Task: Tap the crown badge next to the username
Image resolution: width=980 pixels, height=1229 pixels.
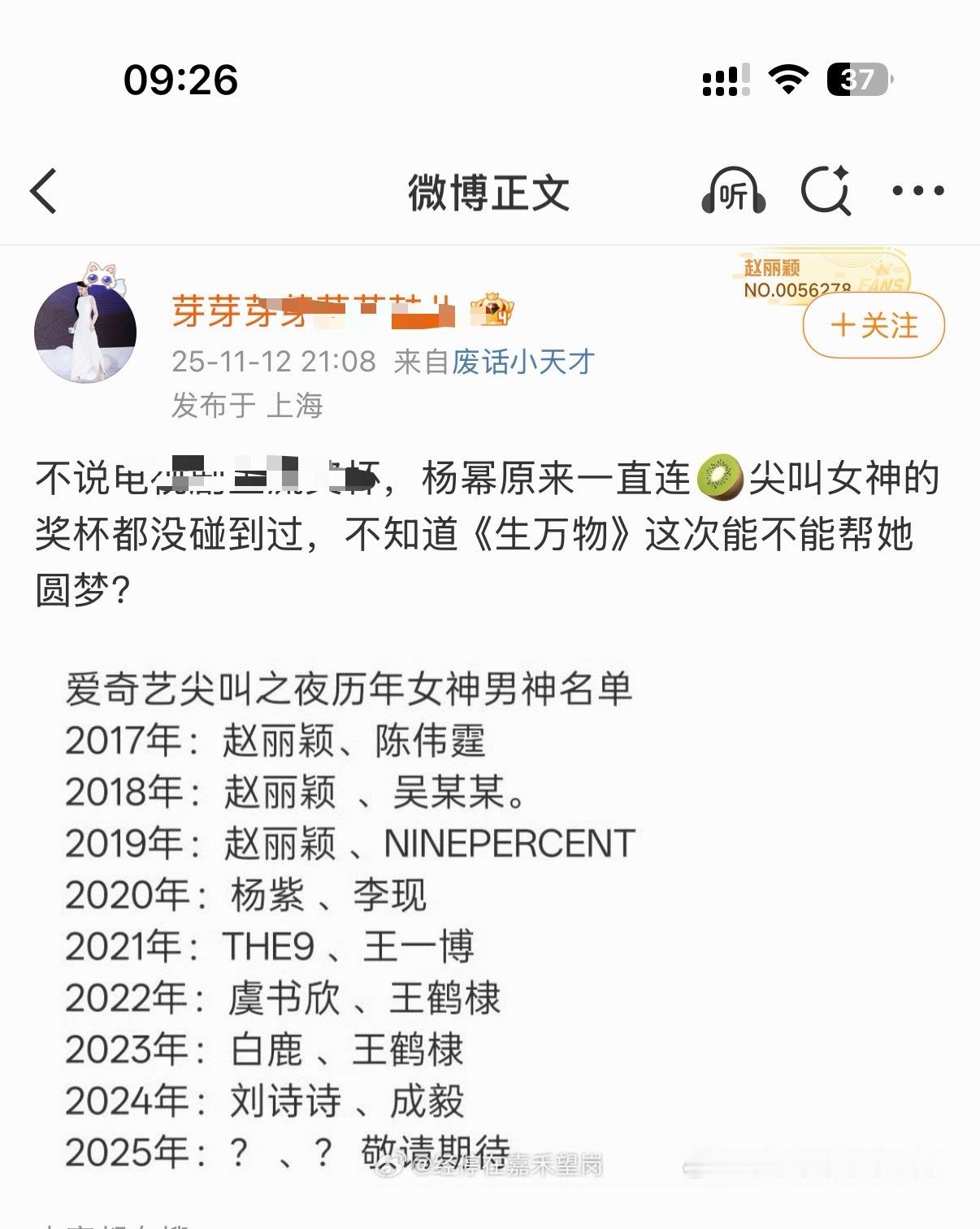Action: pos(493,310)
